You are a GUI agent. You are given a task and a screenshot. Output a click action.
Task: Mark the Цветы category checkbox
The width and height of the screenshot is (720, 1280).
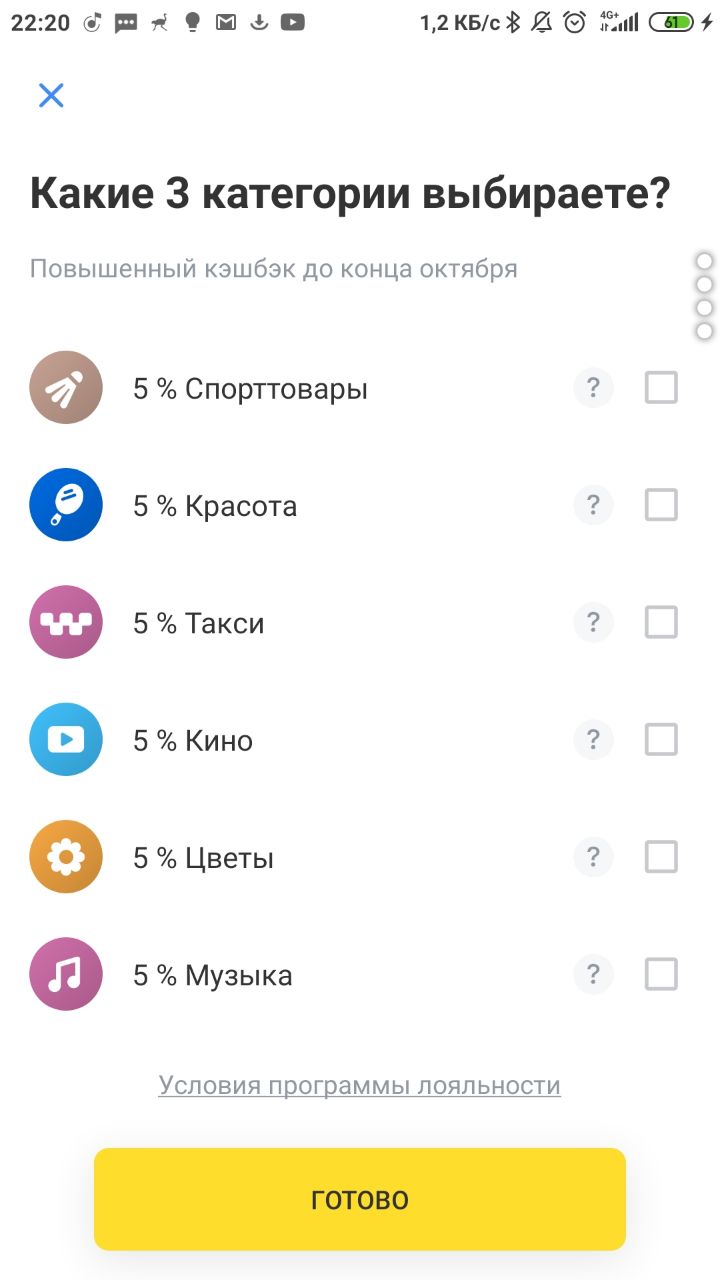coord(661,857)
